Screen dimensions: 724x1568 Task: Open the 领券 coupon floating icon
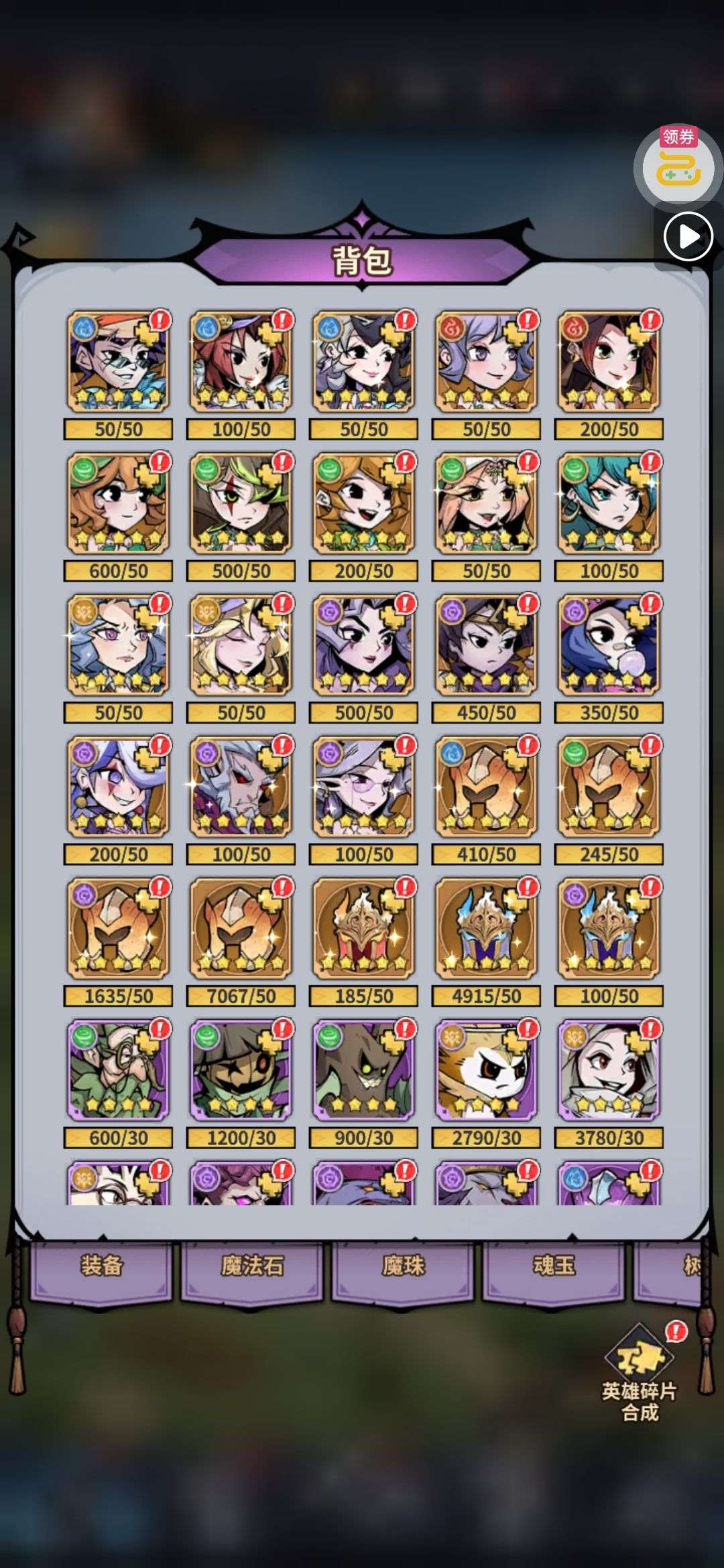(678, 164)
